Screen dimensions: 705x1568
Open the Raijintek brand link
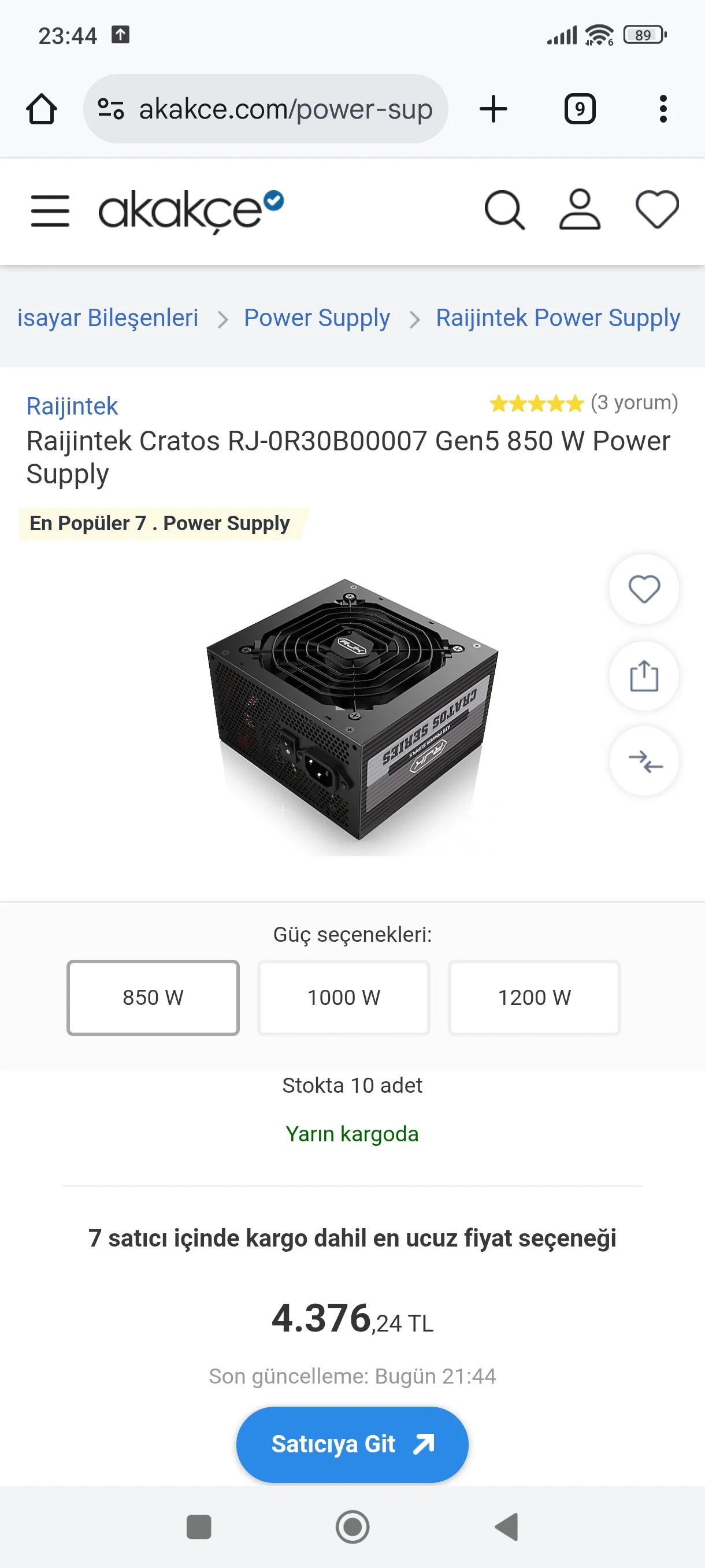[x=72, y=406]
